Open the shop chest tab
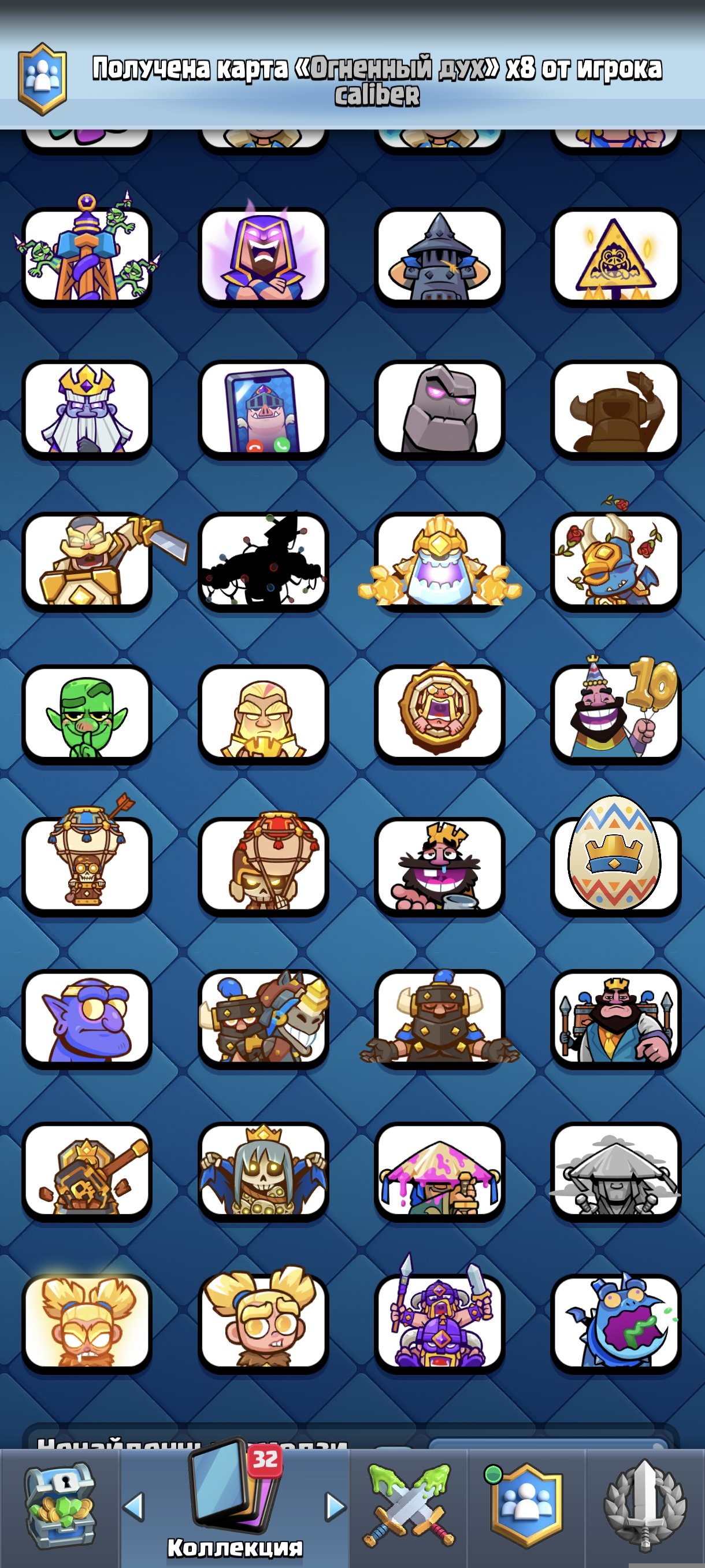 click(x=59, y=1508)
